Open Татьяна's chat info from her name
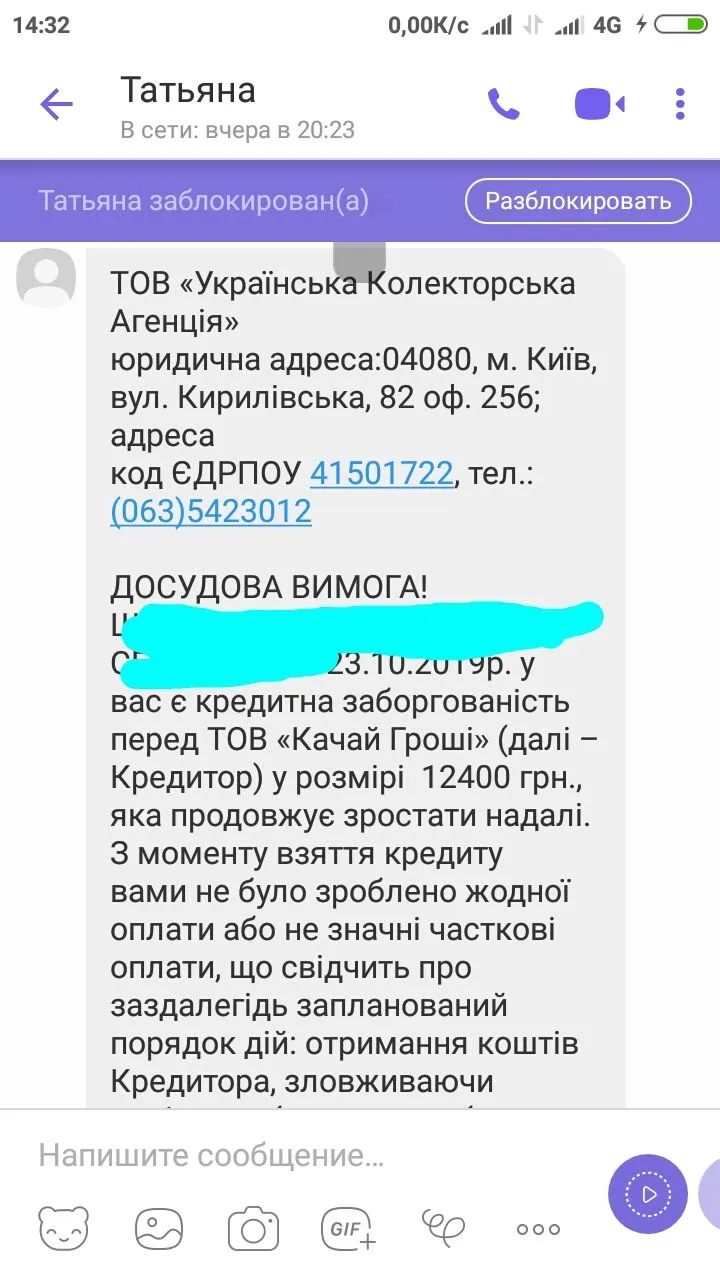Screen dimensions: 720x1280 188,91
